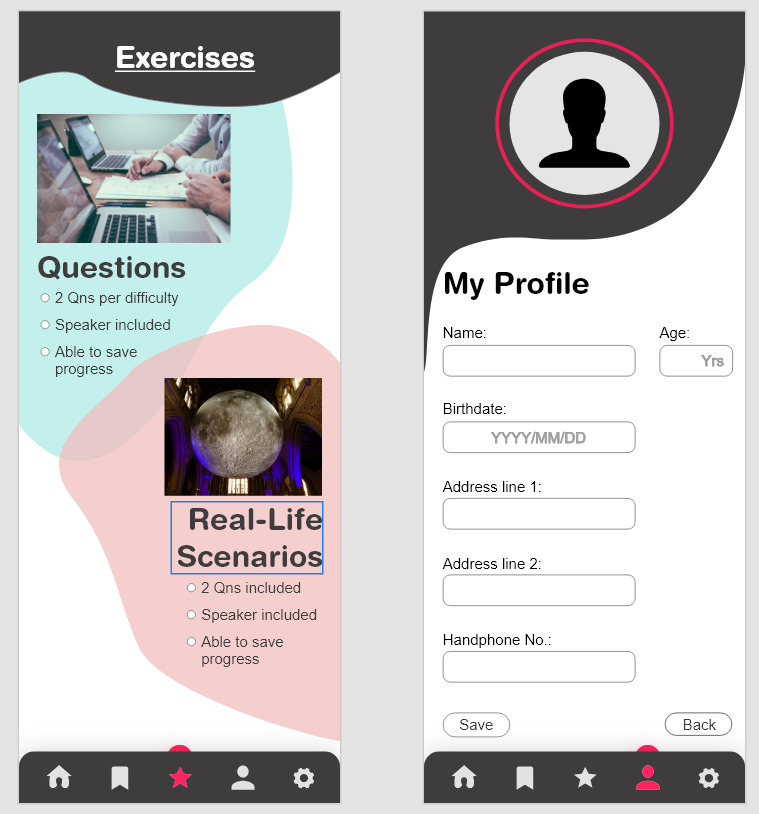Go Back from My Profile
The width and height of the screenshot is (759, 814).
698,725
